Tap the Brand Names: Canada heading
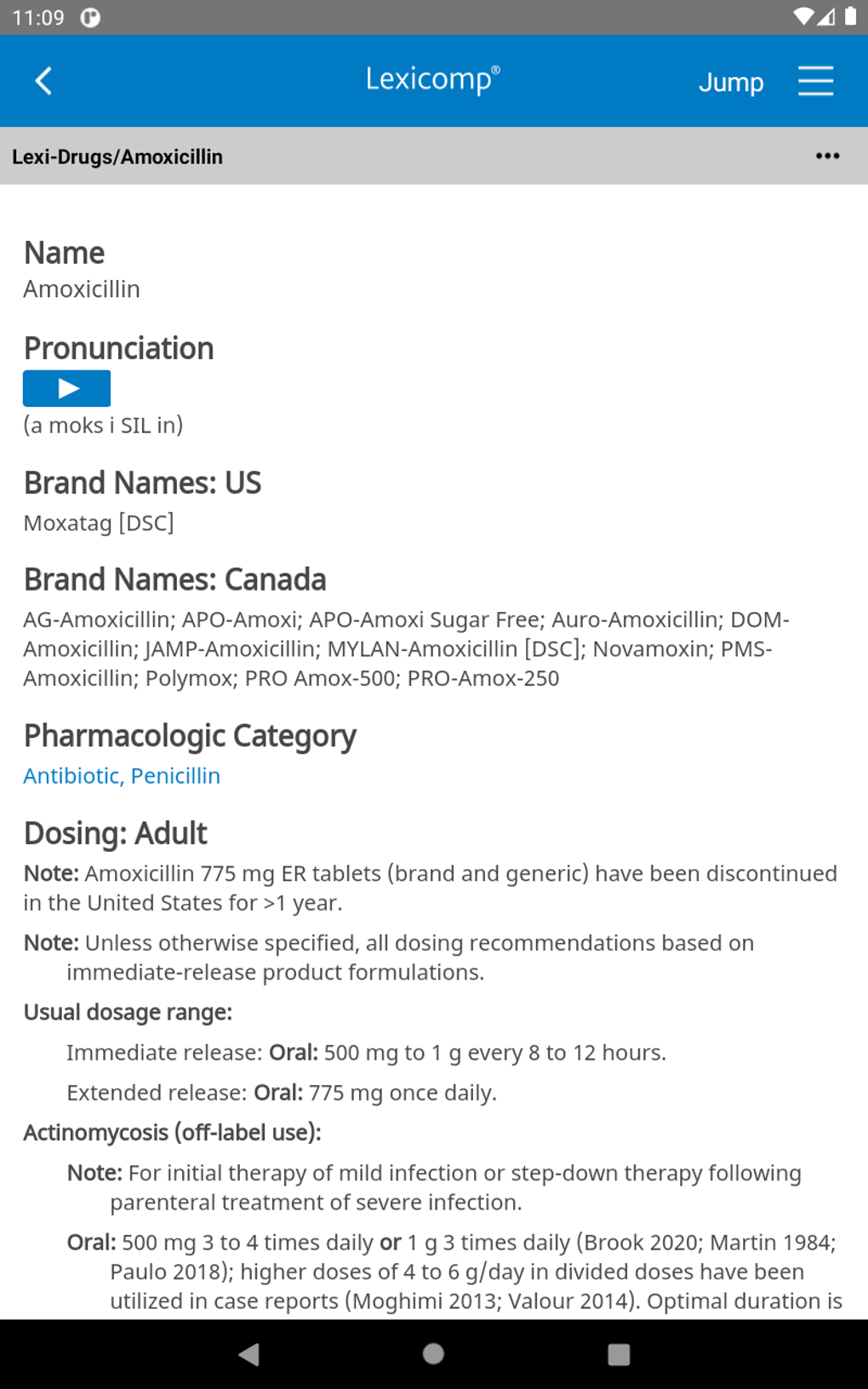868x1389 pixels. pos(174,579)
